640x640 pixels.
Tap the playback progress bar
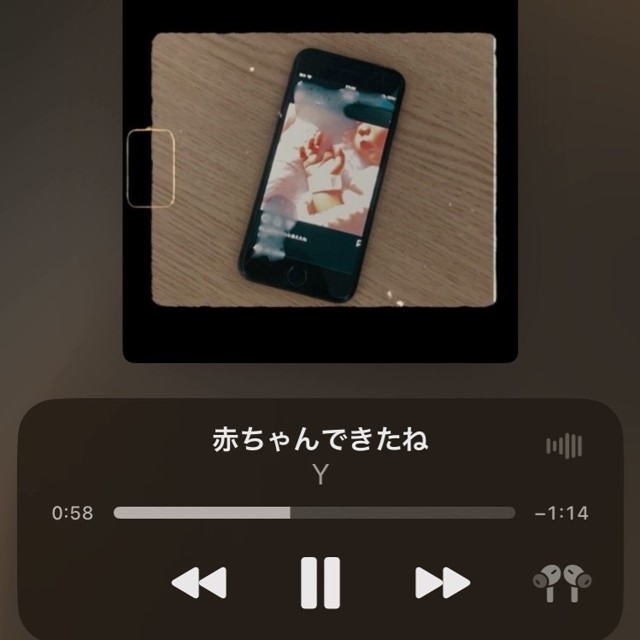coord(314,513)
